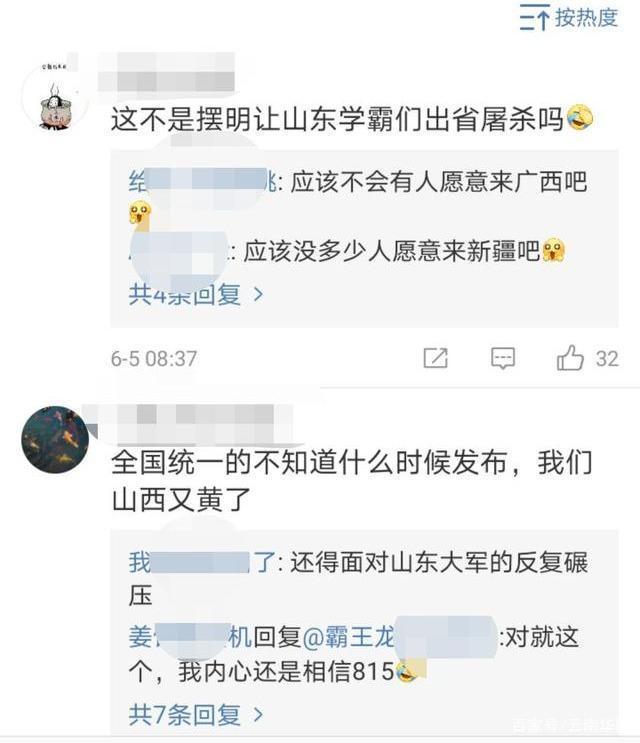Reply to the 山东学霸 comment

(x=503, y=358)
